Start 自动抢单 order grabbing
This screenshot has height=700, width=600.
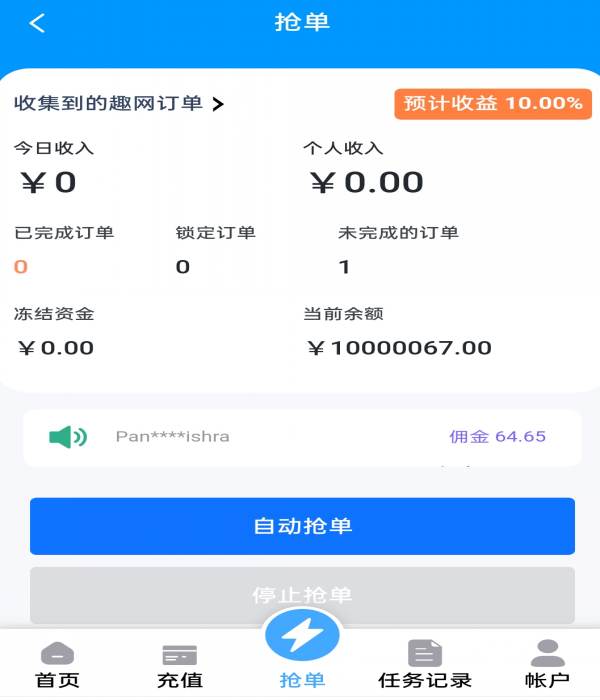click(302, 526)
